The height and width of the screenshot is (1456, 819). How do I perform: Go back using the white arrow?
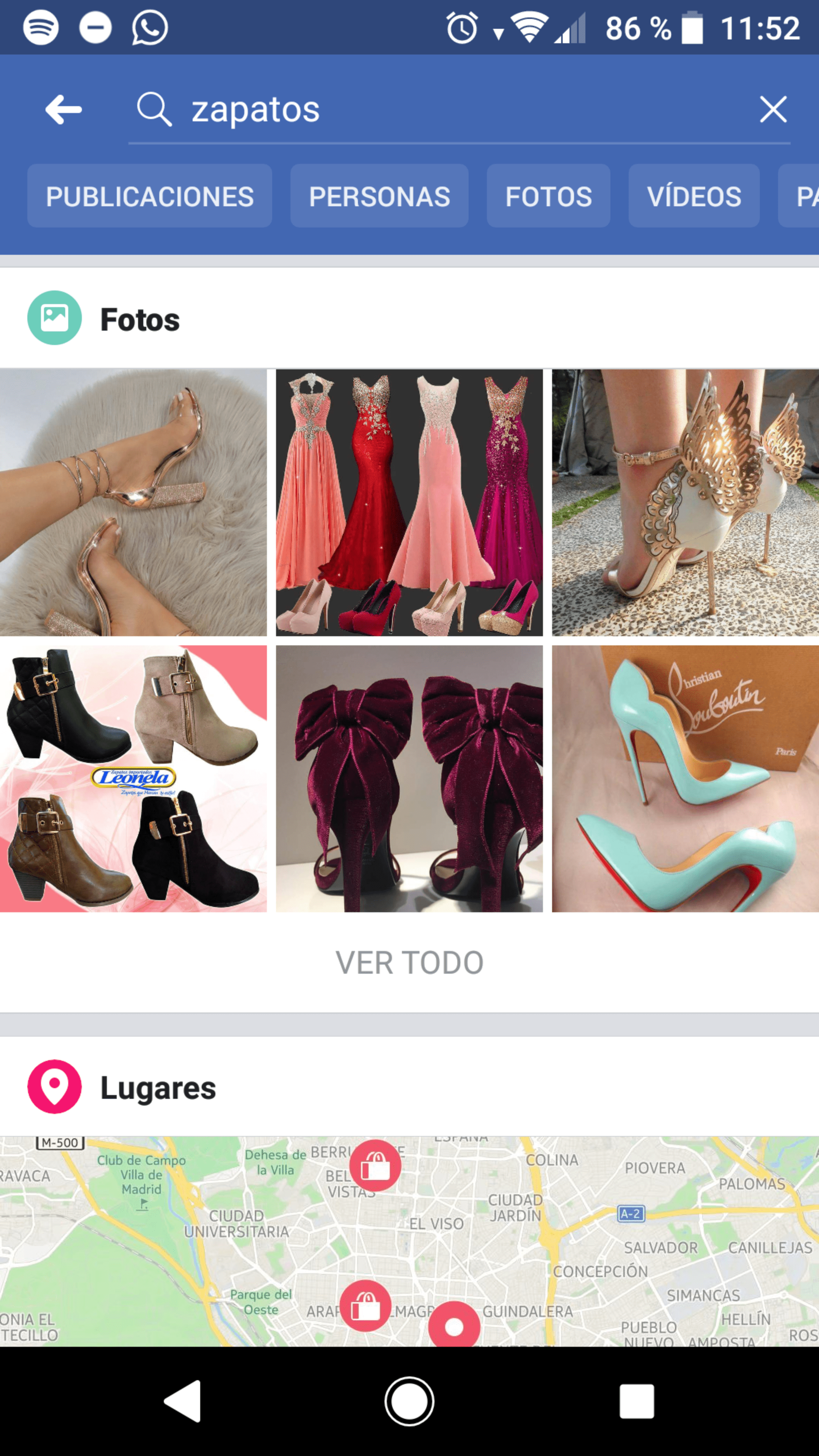tap(63, 109)
